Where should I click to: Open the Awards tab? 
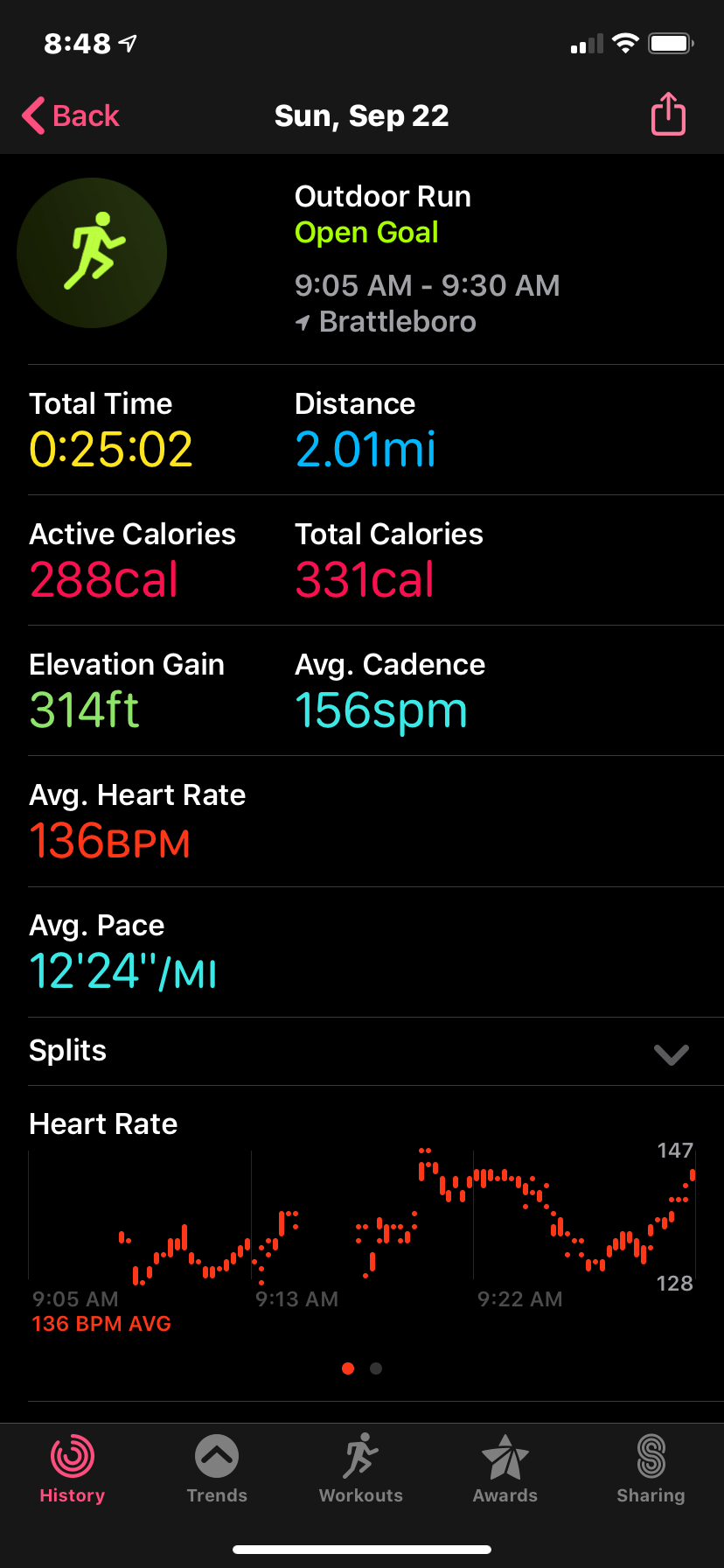[505, 1469]
